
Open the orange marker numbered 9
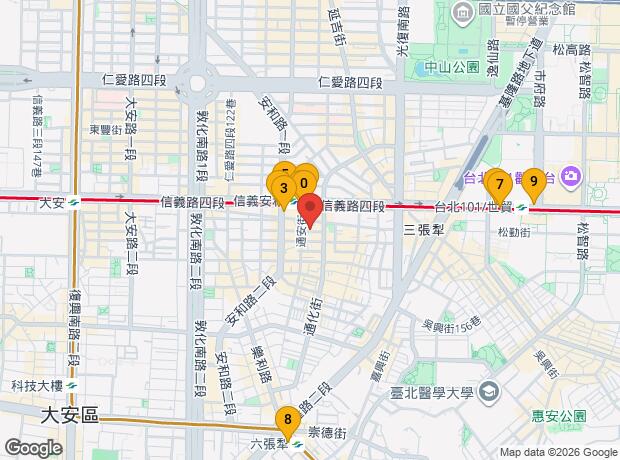pos(534,182)
